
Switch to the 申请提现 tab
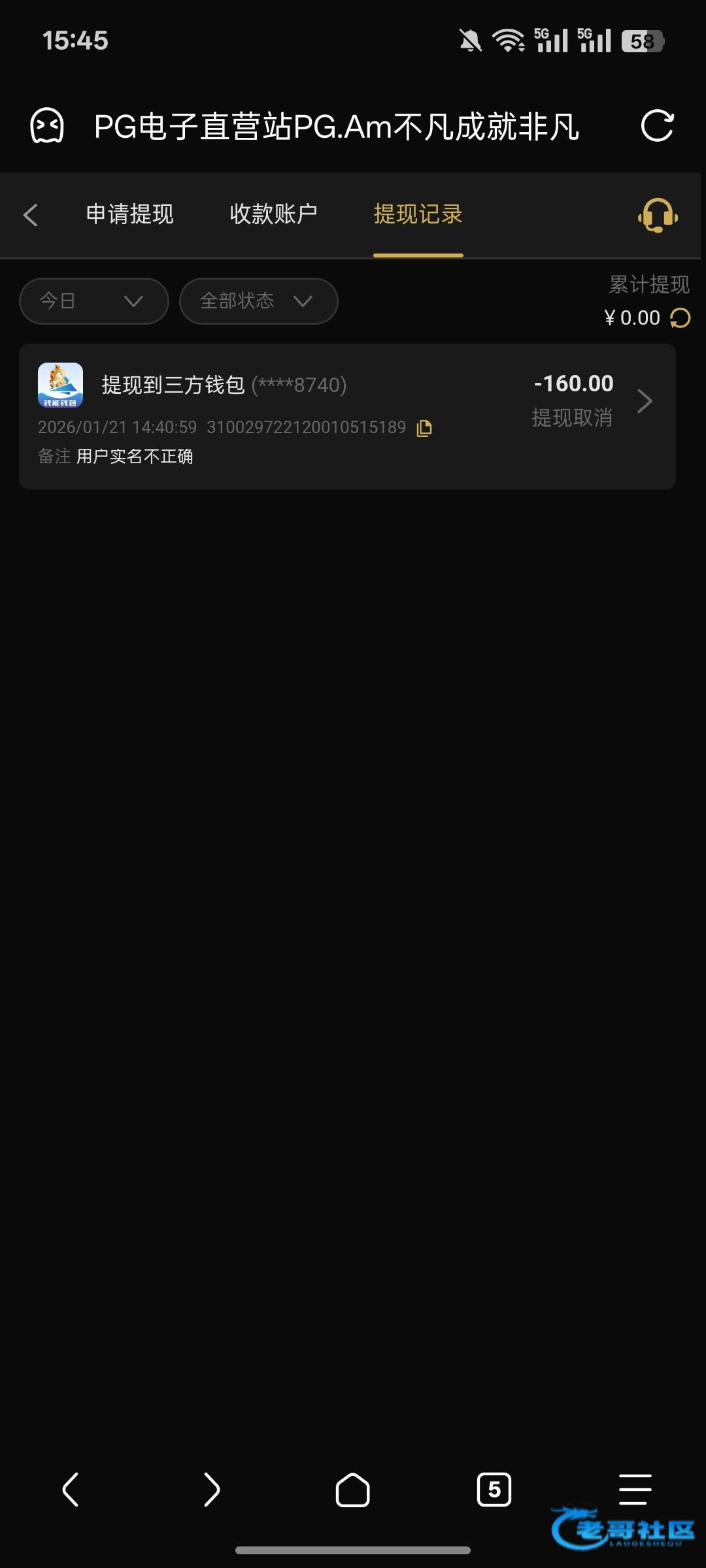click(129, 214)
